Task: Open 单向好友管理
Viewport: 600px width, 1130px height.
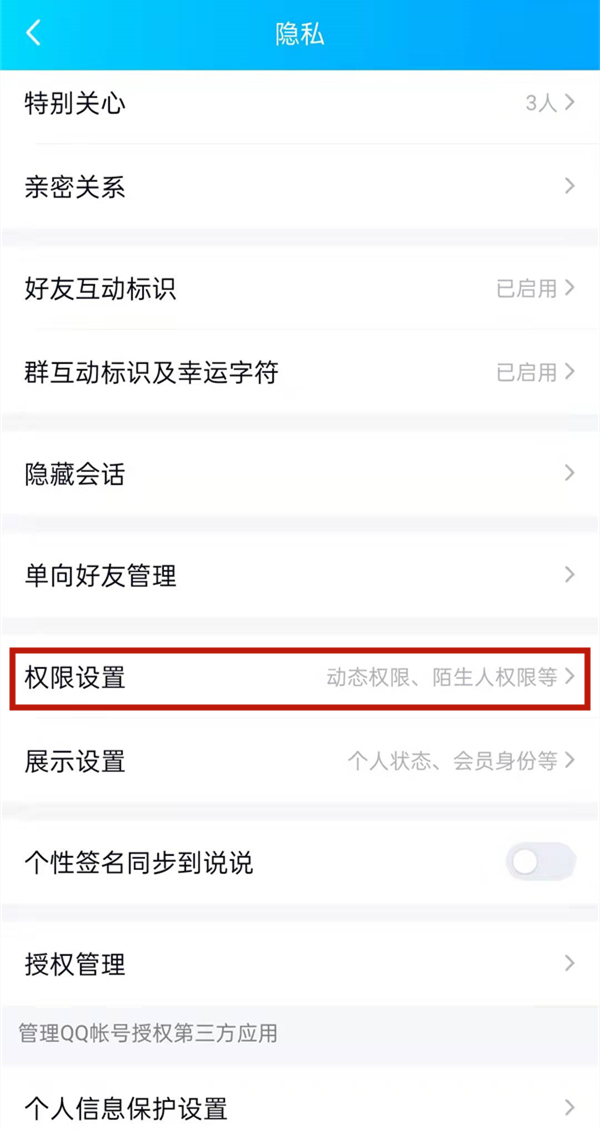Action: (x=300, y=575)
